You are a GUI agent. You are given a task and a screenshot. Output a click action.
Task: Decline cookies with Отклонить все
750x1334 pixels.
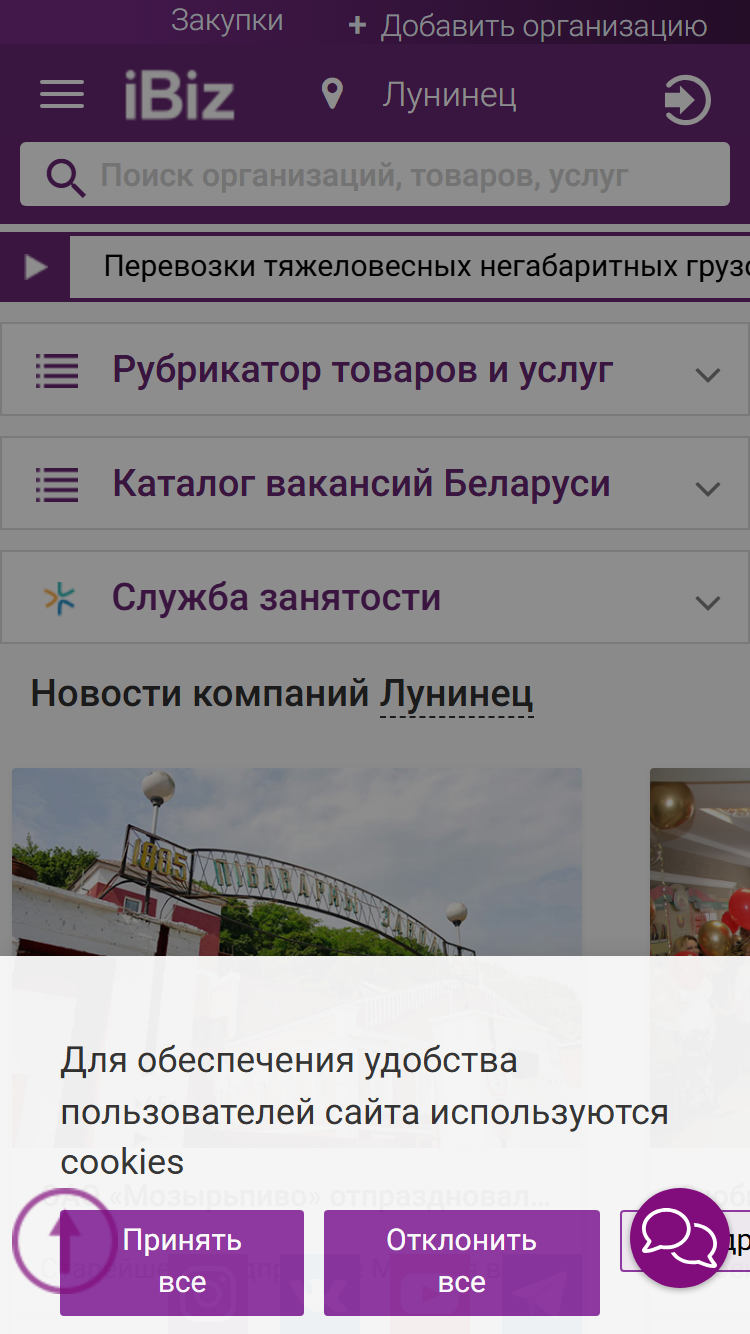(x=462, y=1262)
